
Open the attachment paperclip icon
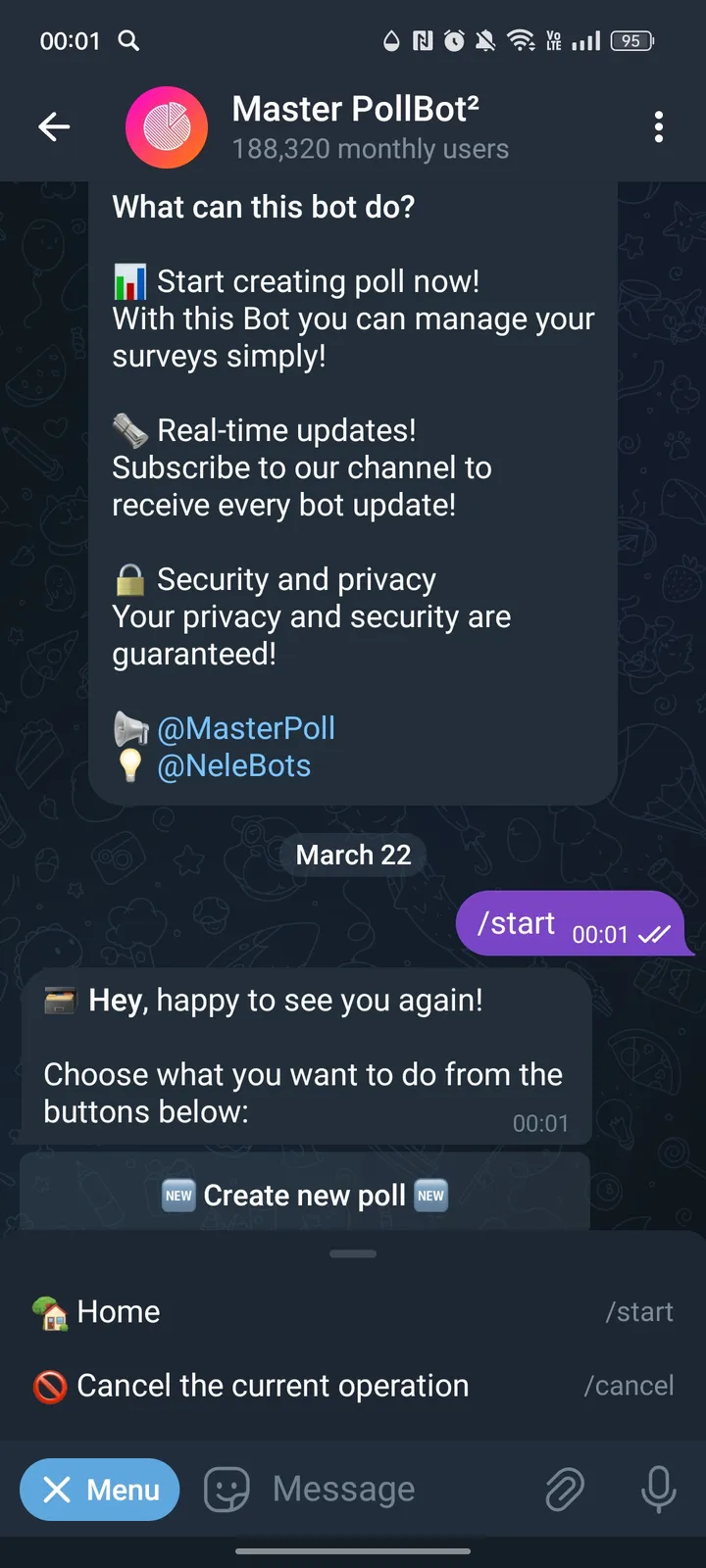pyautogui.click(x=565, y=1490)
